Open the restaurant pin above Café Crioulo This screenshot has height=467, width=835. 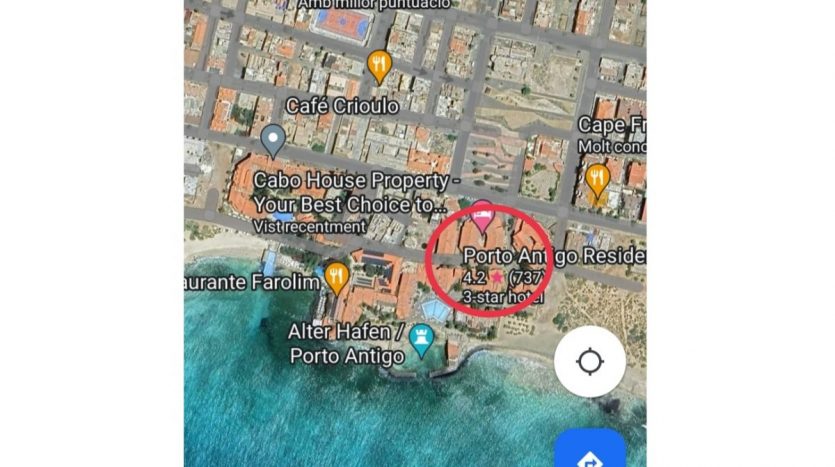click(x=378, y=66)
